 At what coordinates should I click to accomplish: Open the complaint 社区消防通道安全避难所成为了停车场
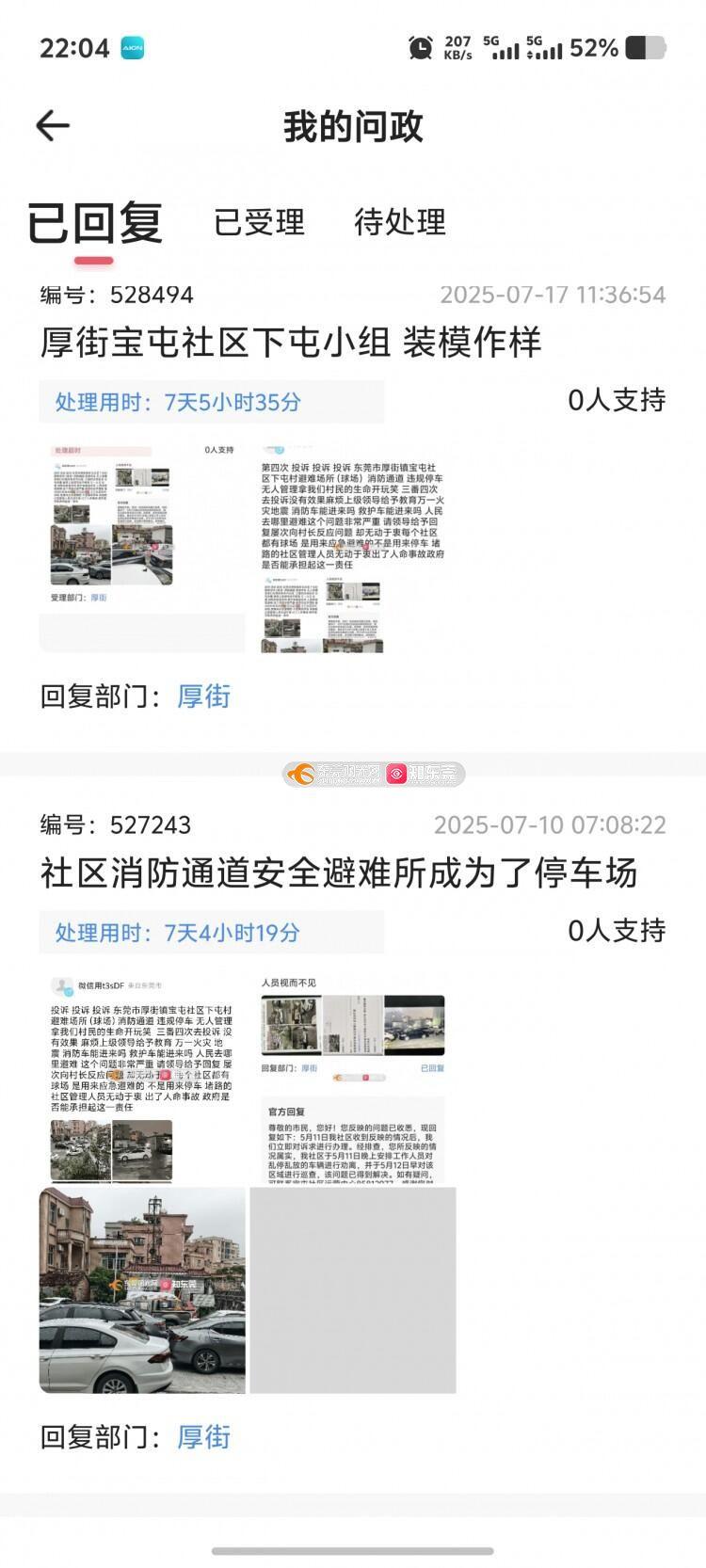[x=339, y=872]
